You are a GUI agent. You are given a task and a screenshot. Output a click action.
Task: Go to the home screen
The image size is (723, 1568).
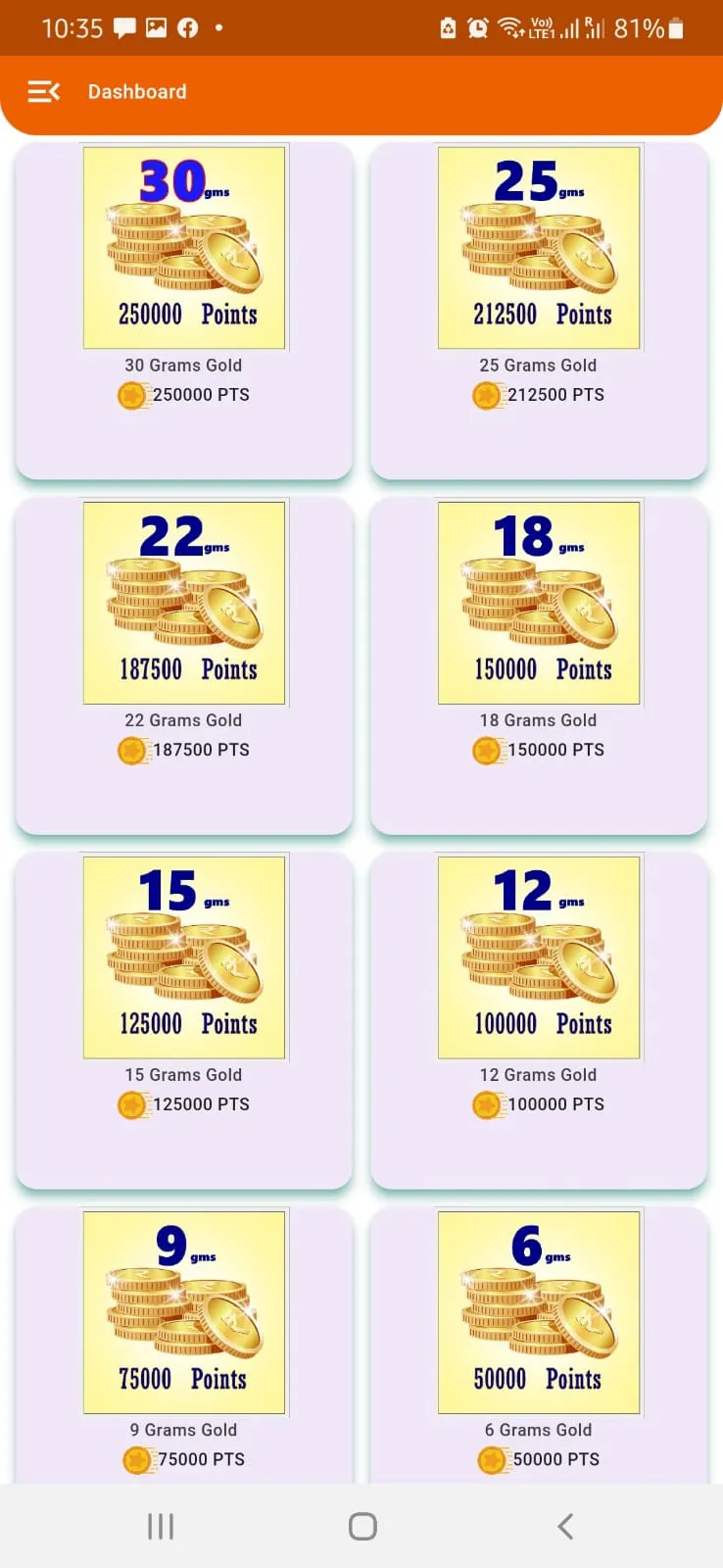(362, 1526)
